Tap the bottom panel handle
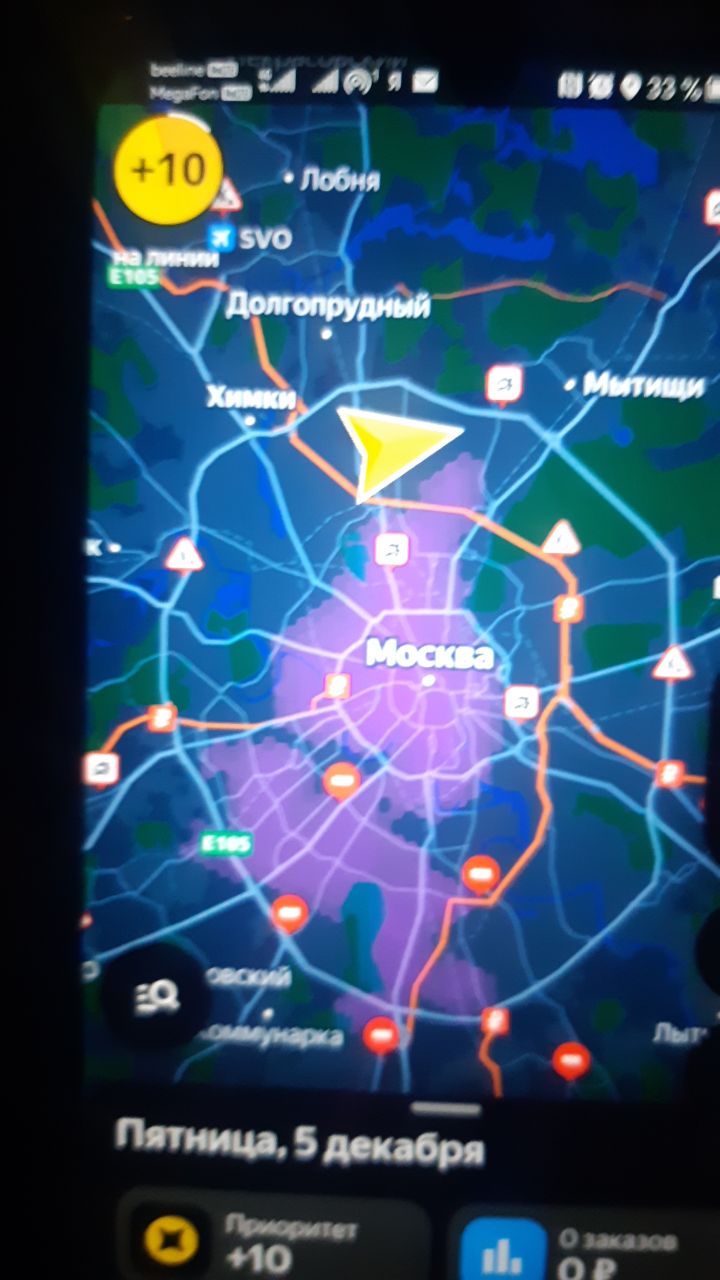This screenshot has width=720, height=1280. pos(446,1109)
